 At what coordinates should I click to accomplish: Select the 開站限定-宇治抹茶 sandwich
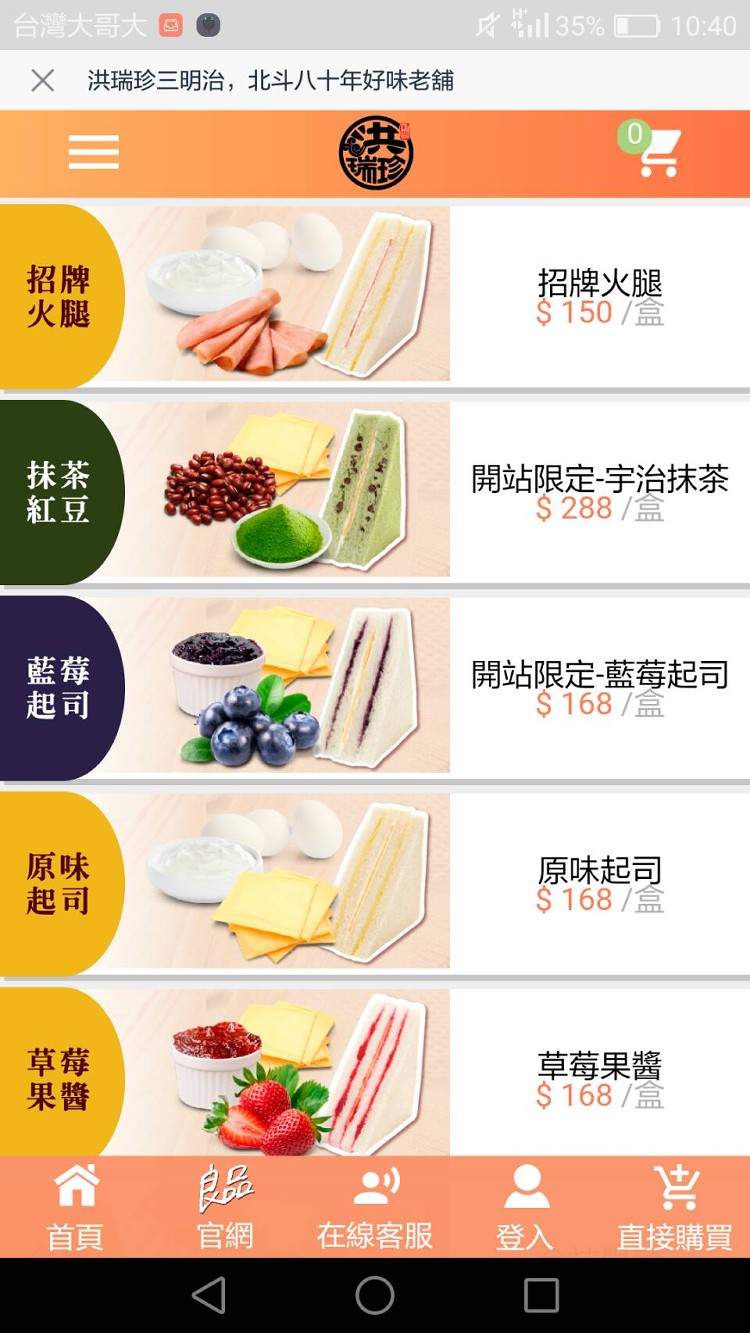coord(375,490)
